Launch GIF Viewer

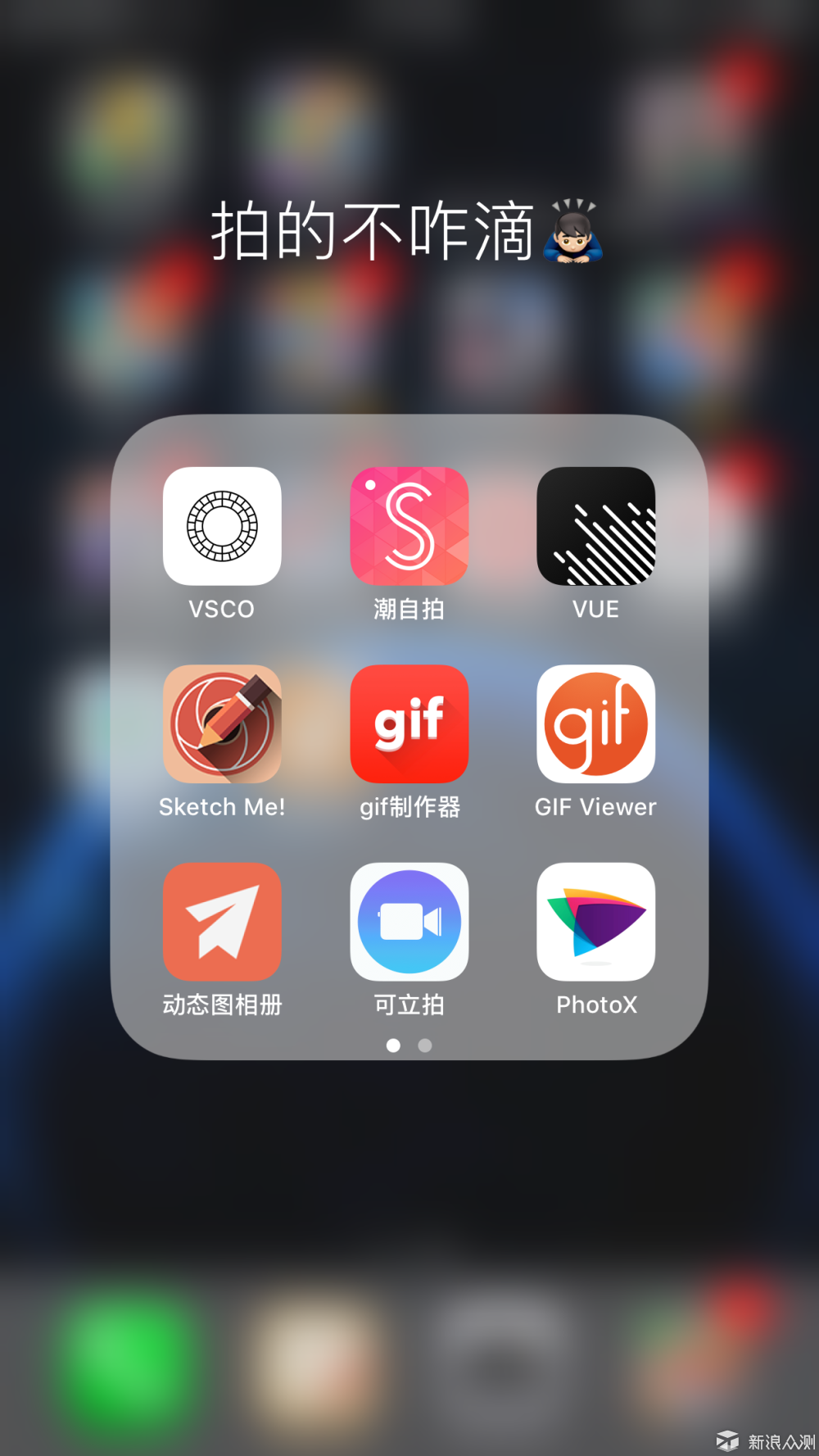(x=595, y=723)
